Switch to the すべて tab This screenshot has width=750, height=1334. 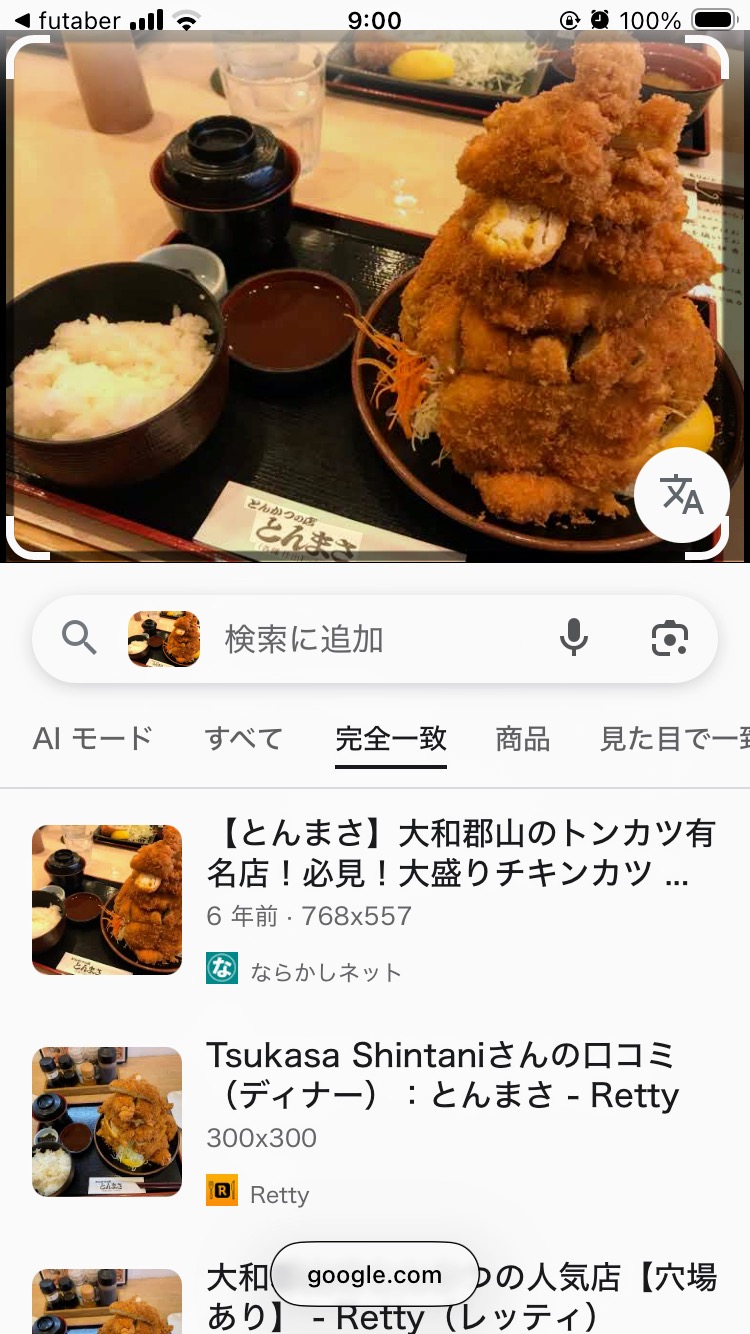(244, 739)
